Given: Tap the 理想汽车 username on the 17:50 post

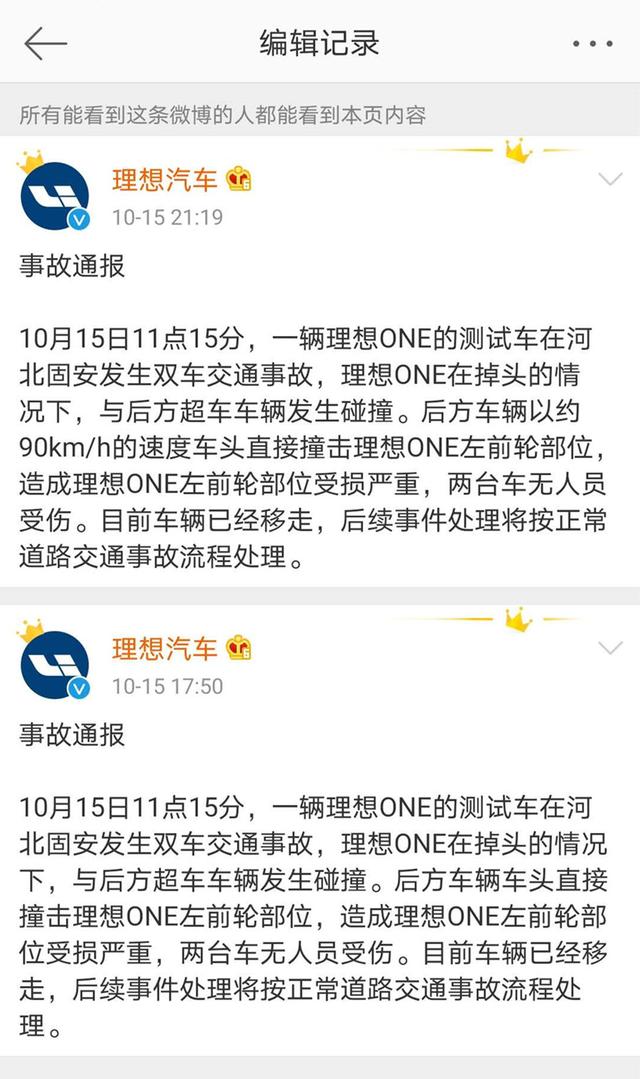Looking at the screenshot, I should (164, 649).
